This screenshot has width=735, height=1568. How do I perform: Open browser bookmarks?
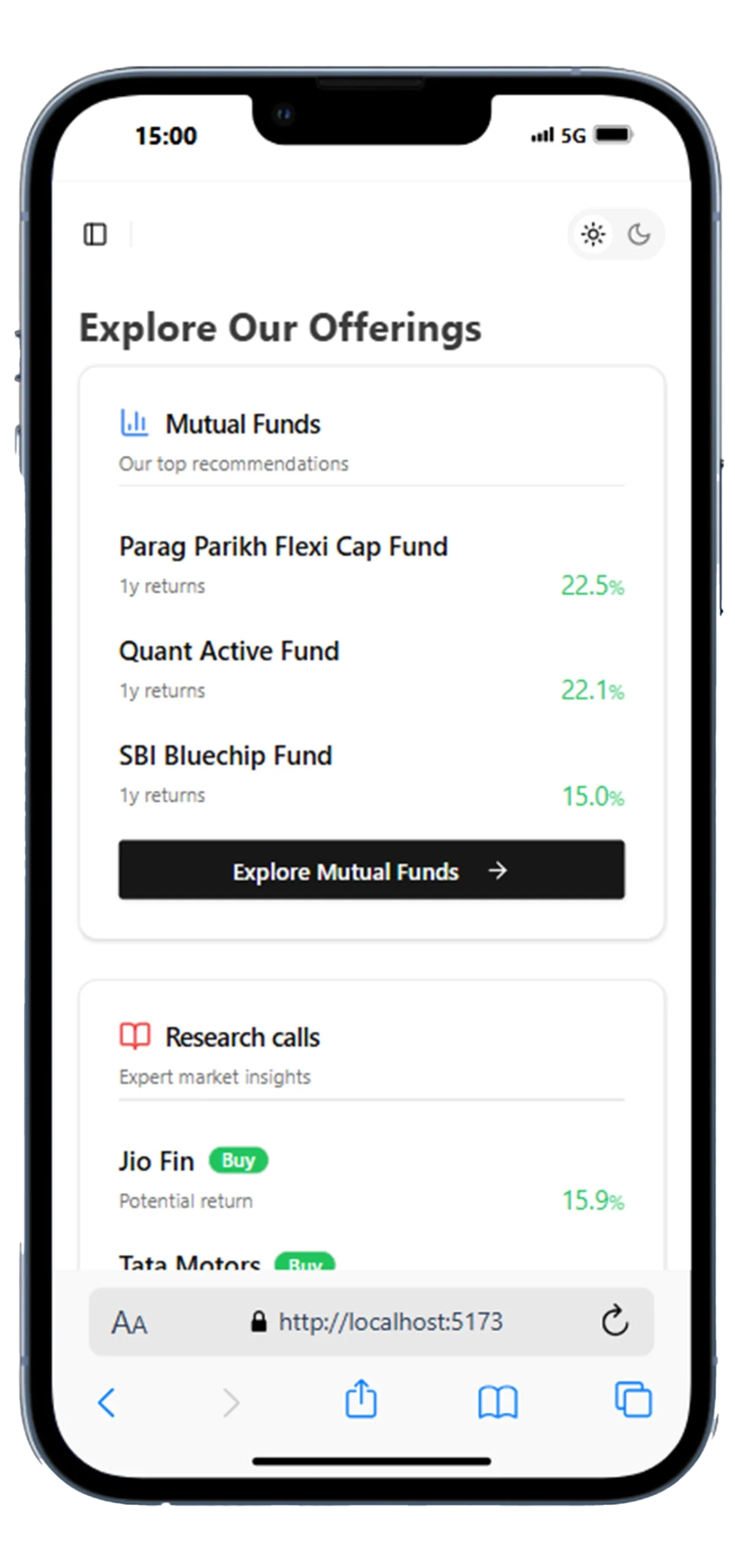pyautogui.click(x=497, y=1402)
